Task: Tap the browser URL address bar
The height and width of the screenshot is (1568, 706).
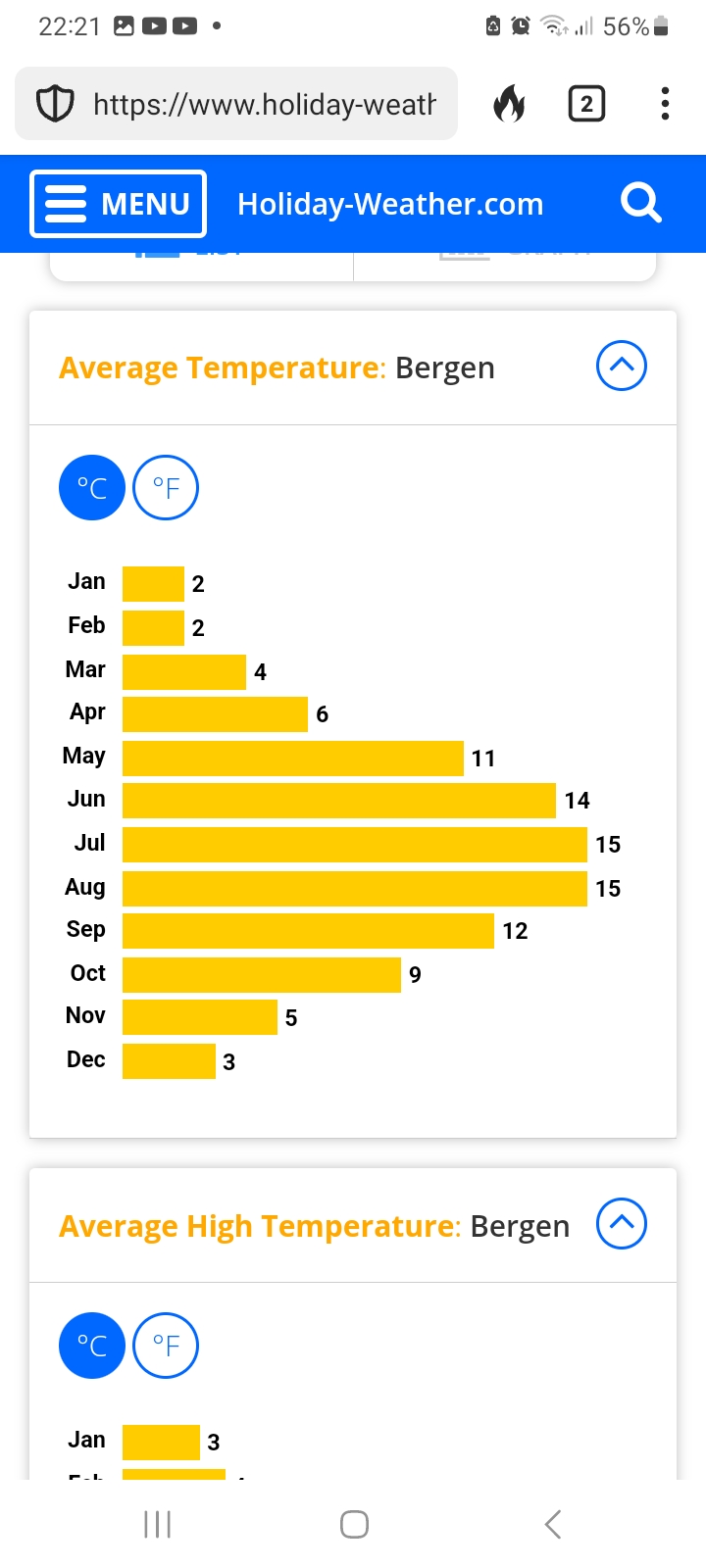Action: click(x=236, y=104)
